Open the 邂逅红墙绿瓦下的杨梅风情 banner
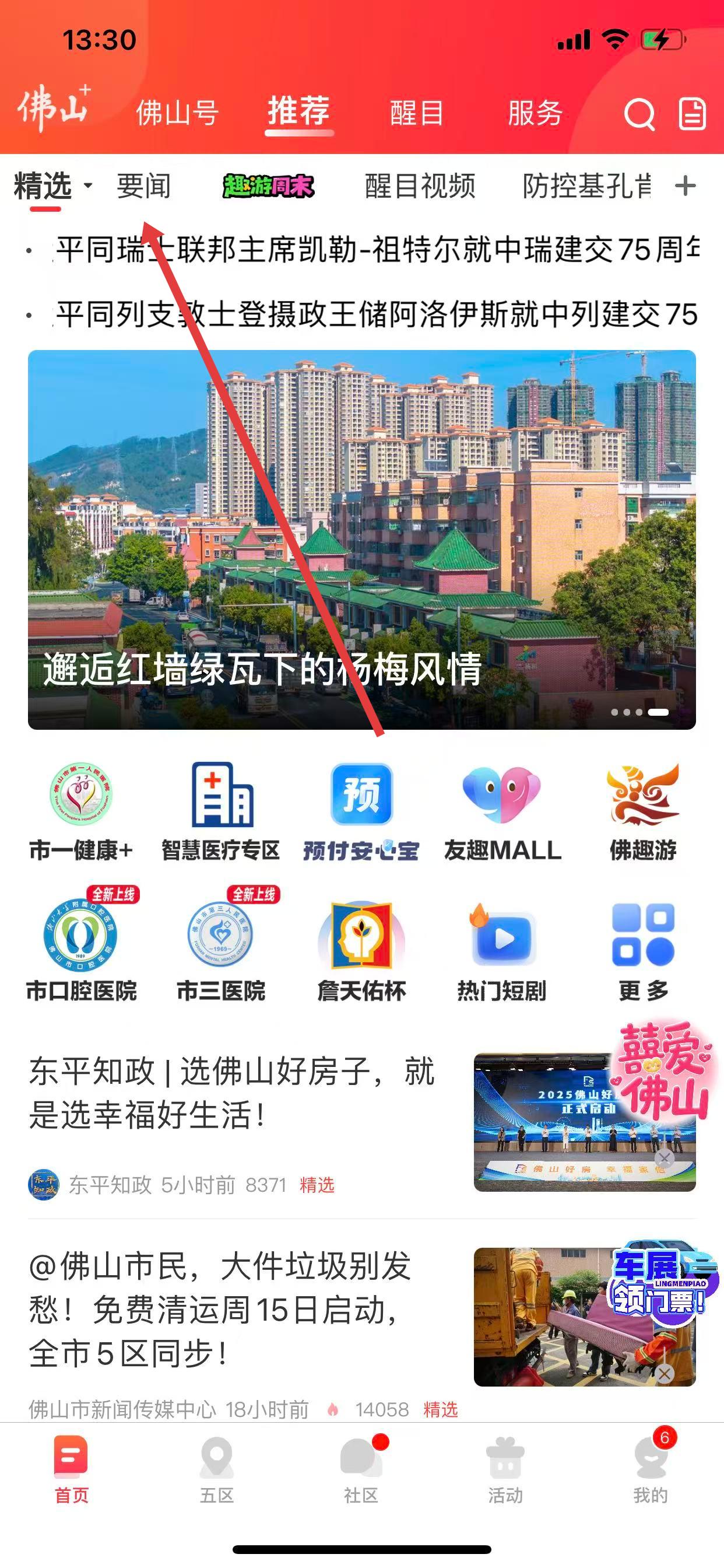The image size is (724, 1568). point(361,540)
